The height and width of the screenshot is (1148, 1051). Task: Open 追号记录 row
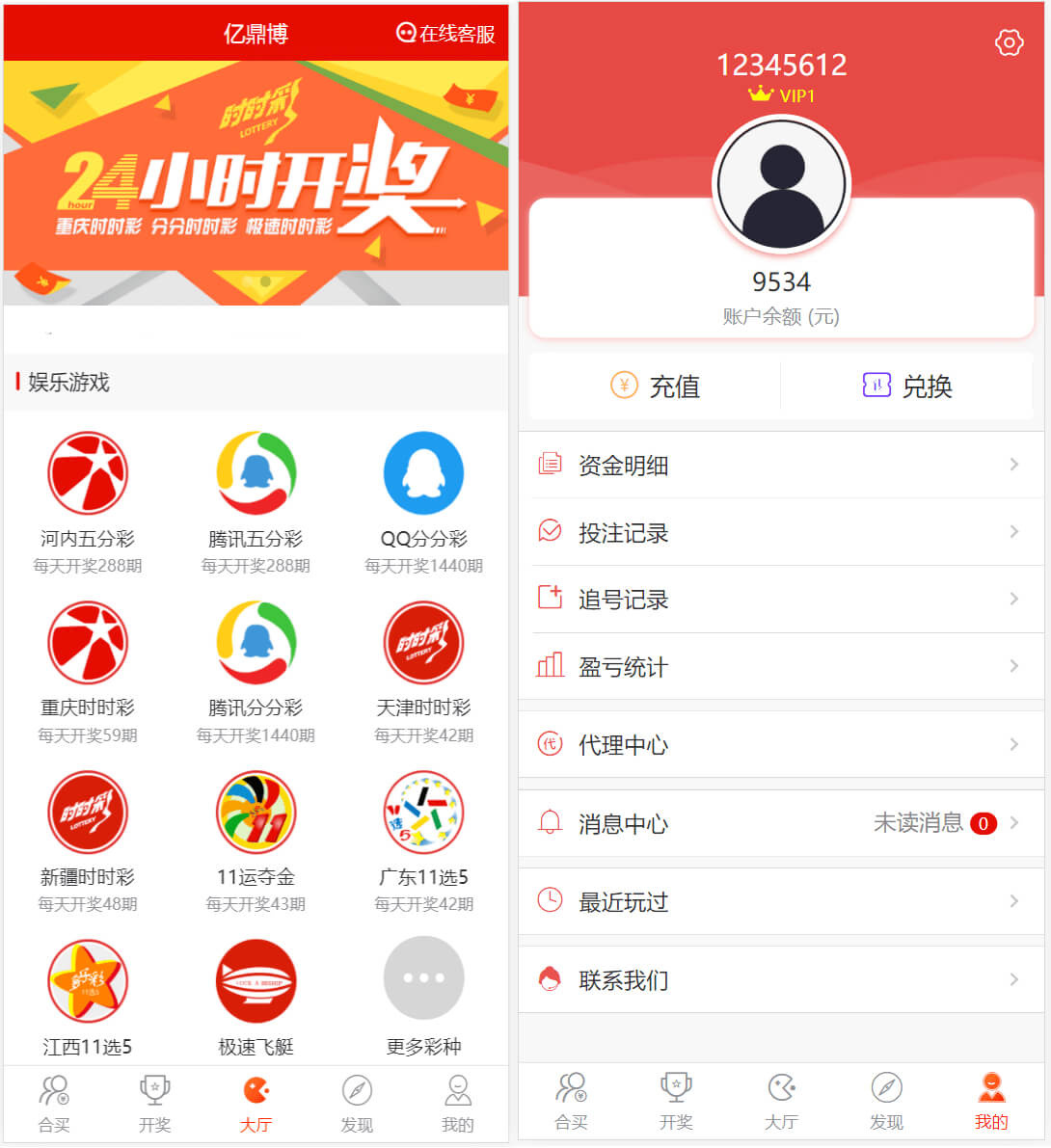(x=781, y=600)
